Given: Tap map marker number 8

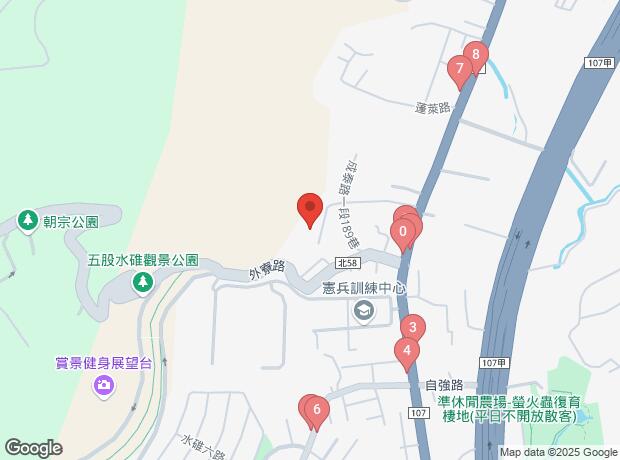Looking at the screenshot, I should tap(476, 55).
